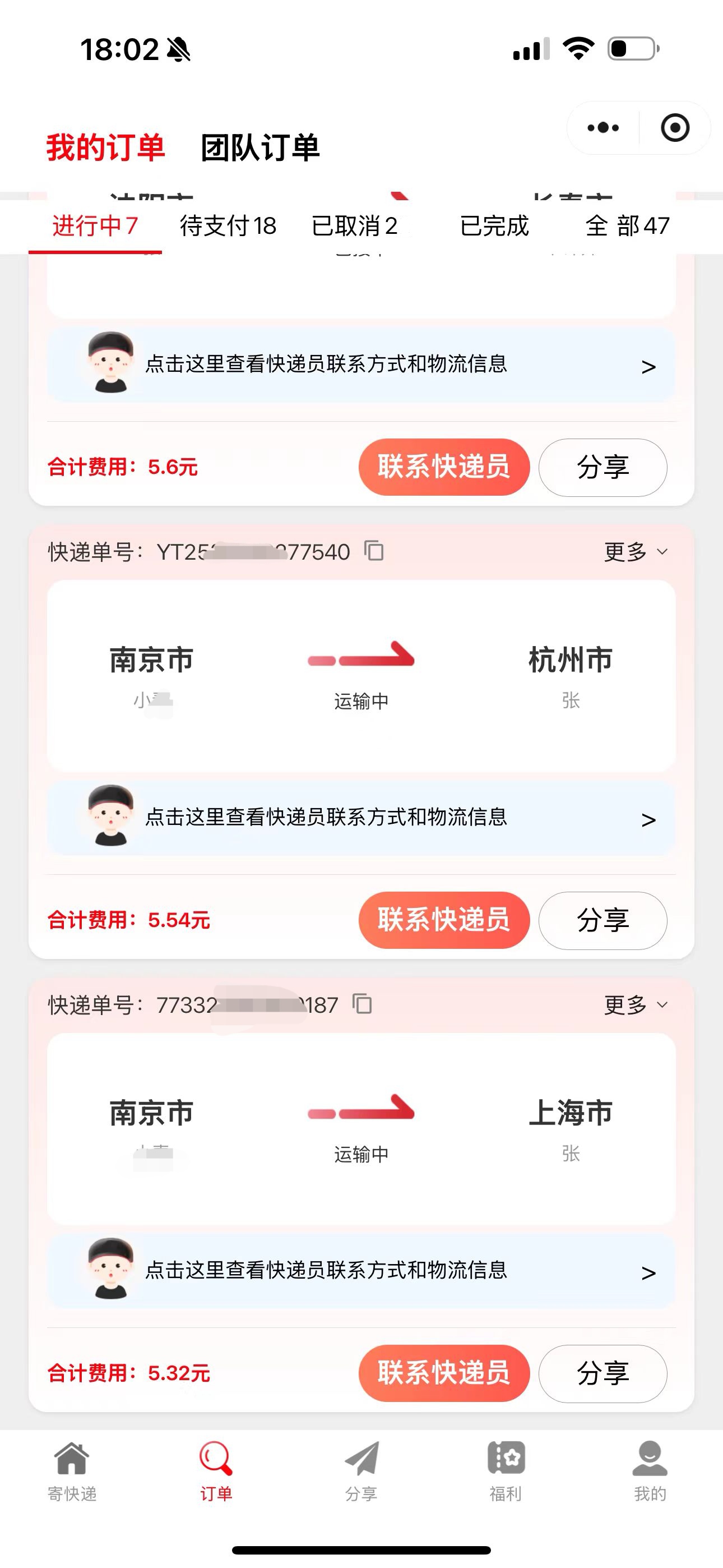Screen dimensions: 723x1568
Task: Contact courier for the 5.32元 order
Action: click(444, 1373)
